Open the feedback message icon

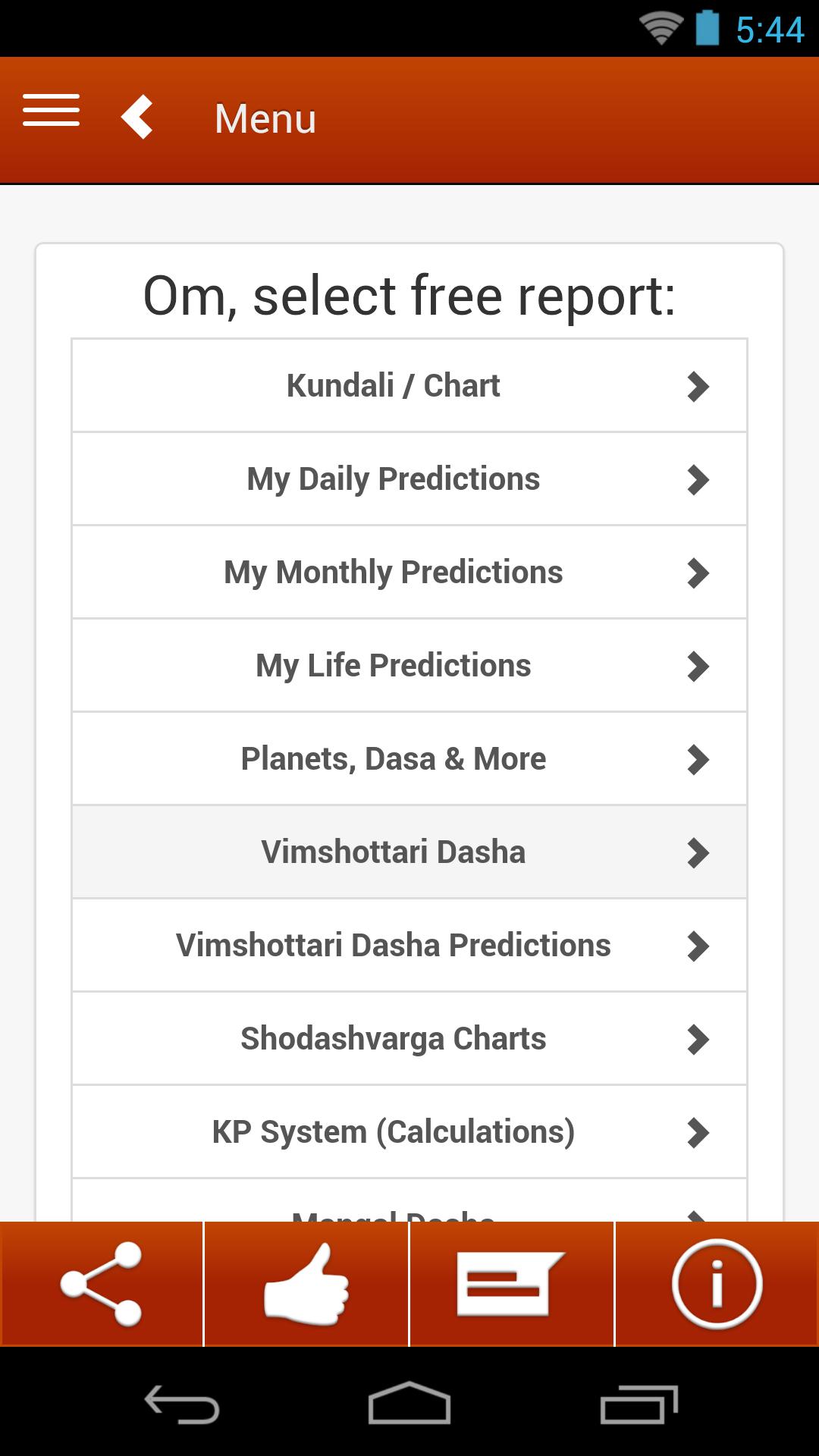pos(511,1284)
